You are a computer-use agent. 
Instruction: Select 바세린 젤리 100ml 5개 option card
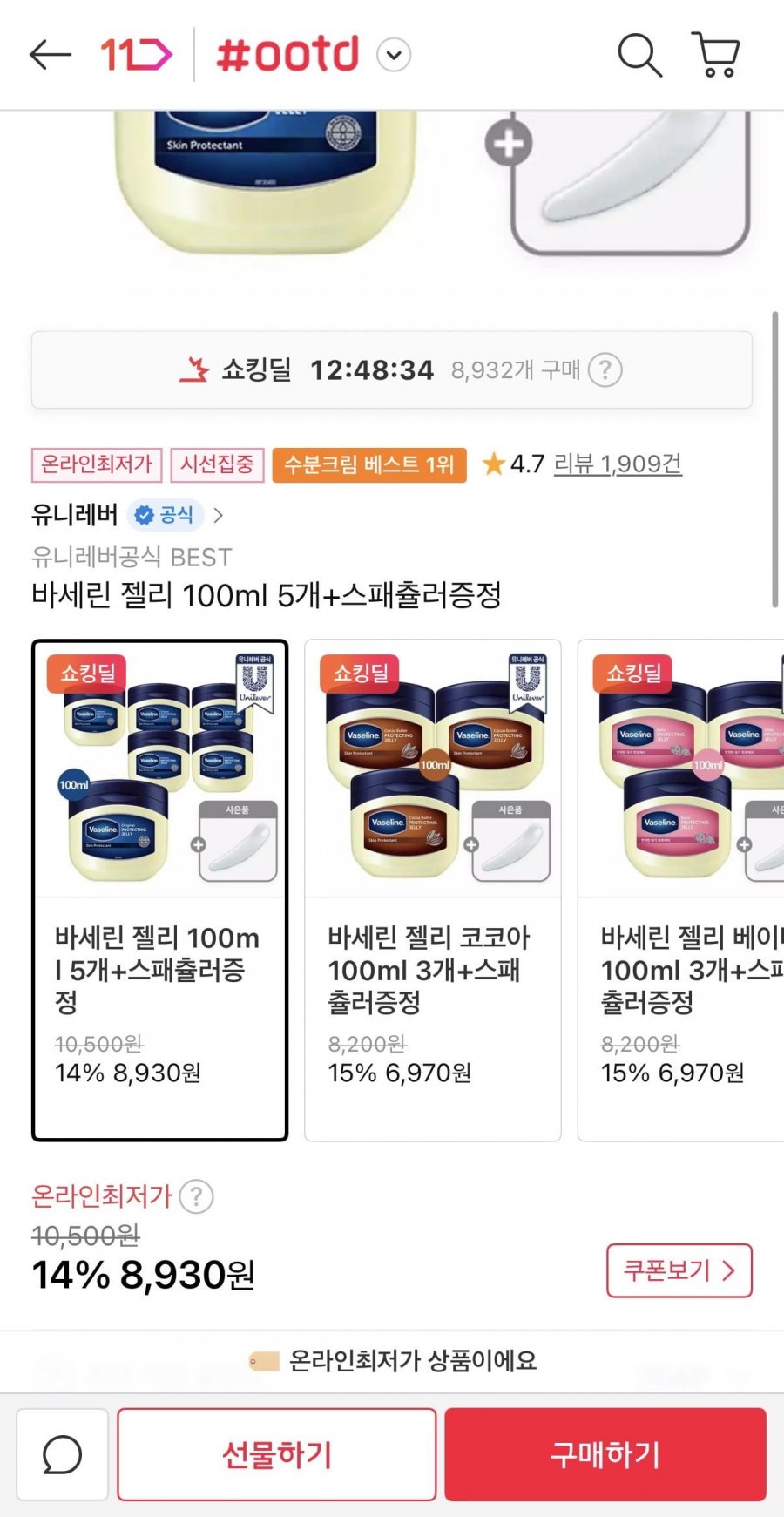coord(159,890)
